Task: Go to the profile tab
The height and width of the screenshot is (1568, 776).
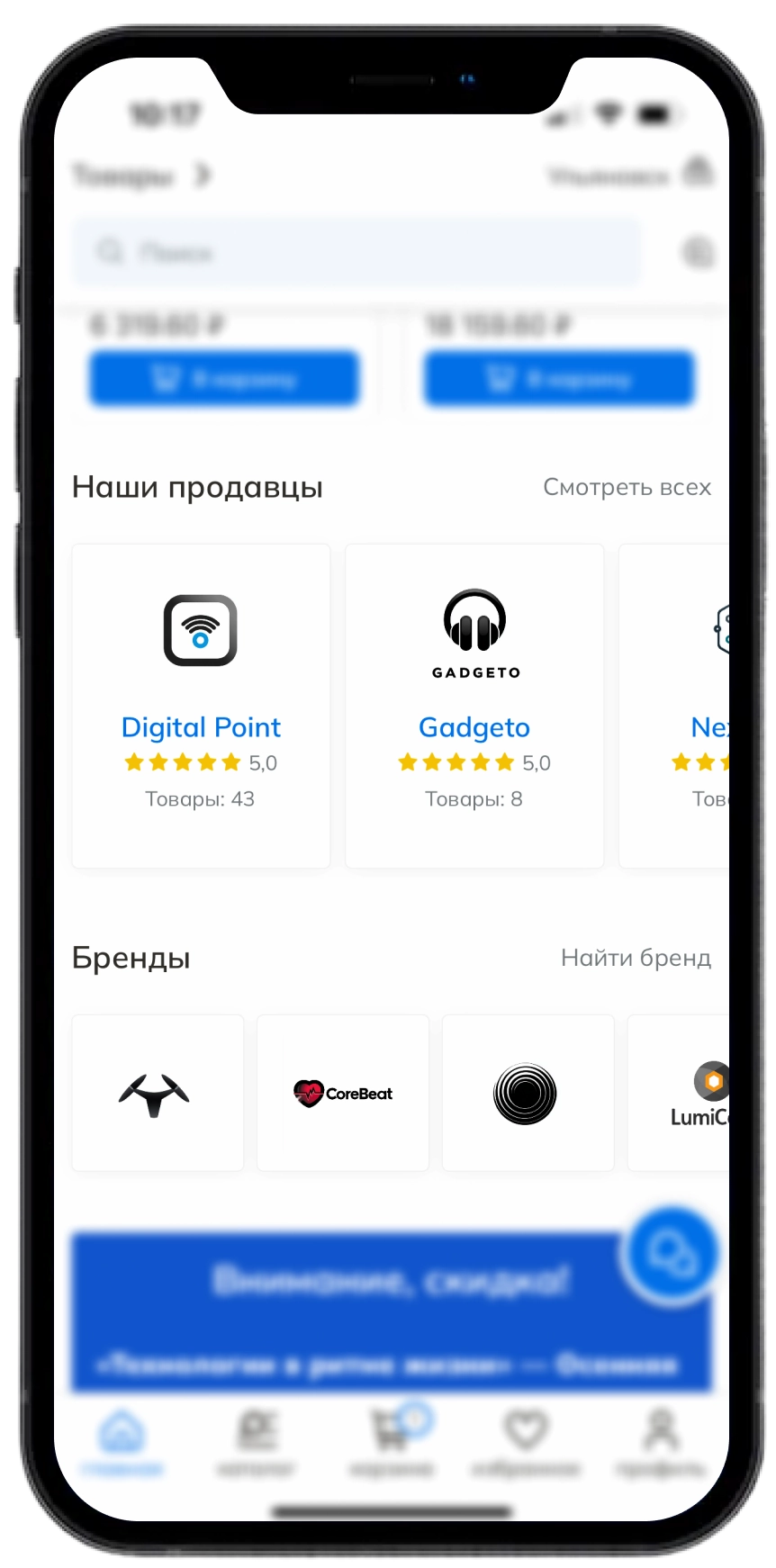Action: coord(660,1443)
